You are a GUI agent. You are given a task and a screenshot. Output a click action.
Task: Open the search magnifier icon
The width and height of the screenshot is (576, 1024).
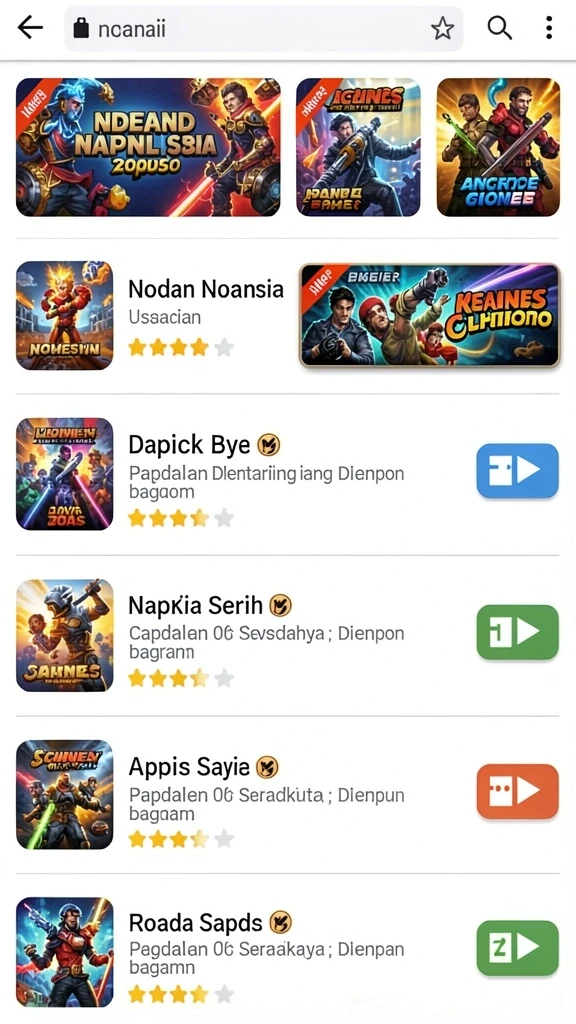coord(500,27)
